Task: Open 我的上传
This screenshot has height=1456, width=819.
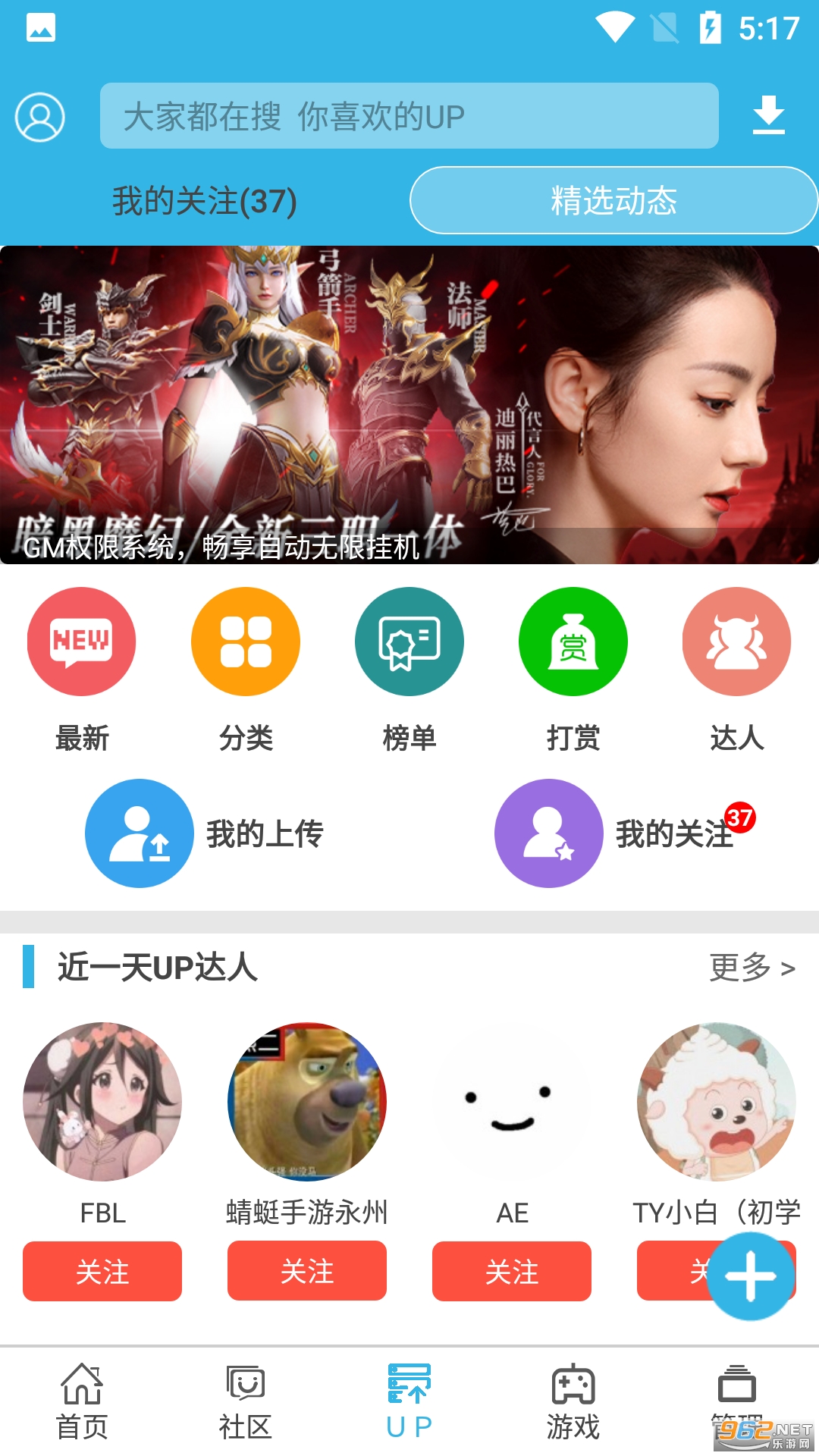Action: click(205, 833)
